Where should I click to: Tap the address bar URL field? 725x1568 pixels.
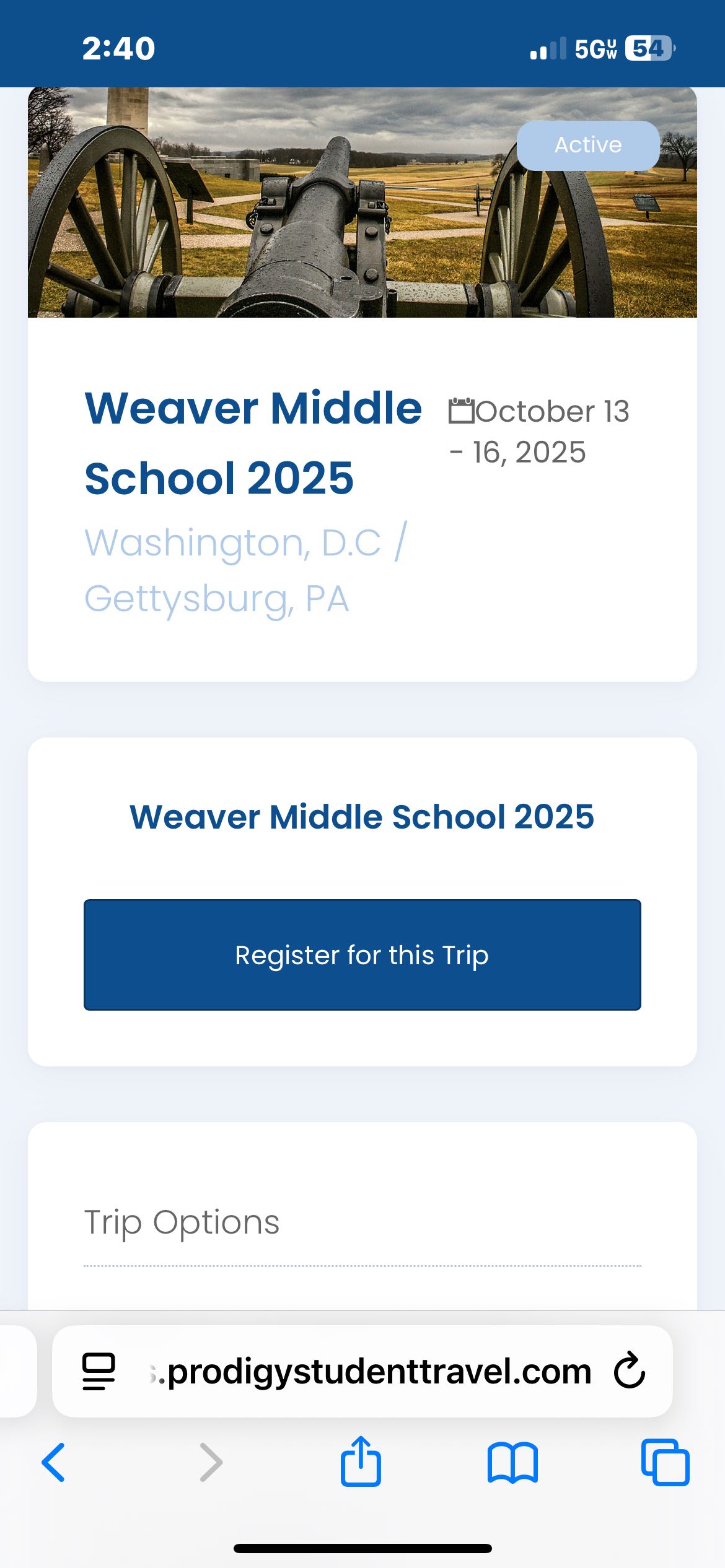(372, 1372)
